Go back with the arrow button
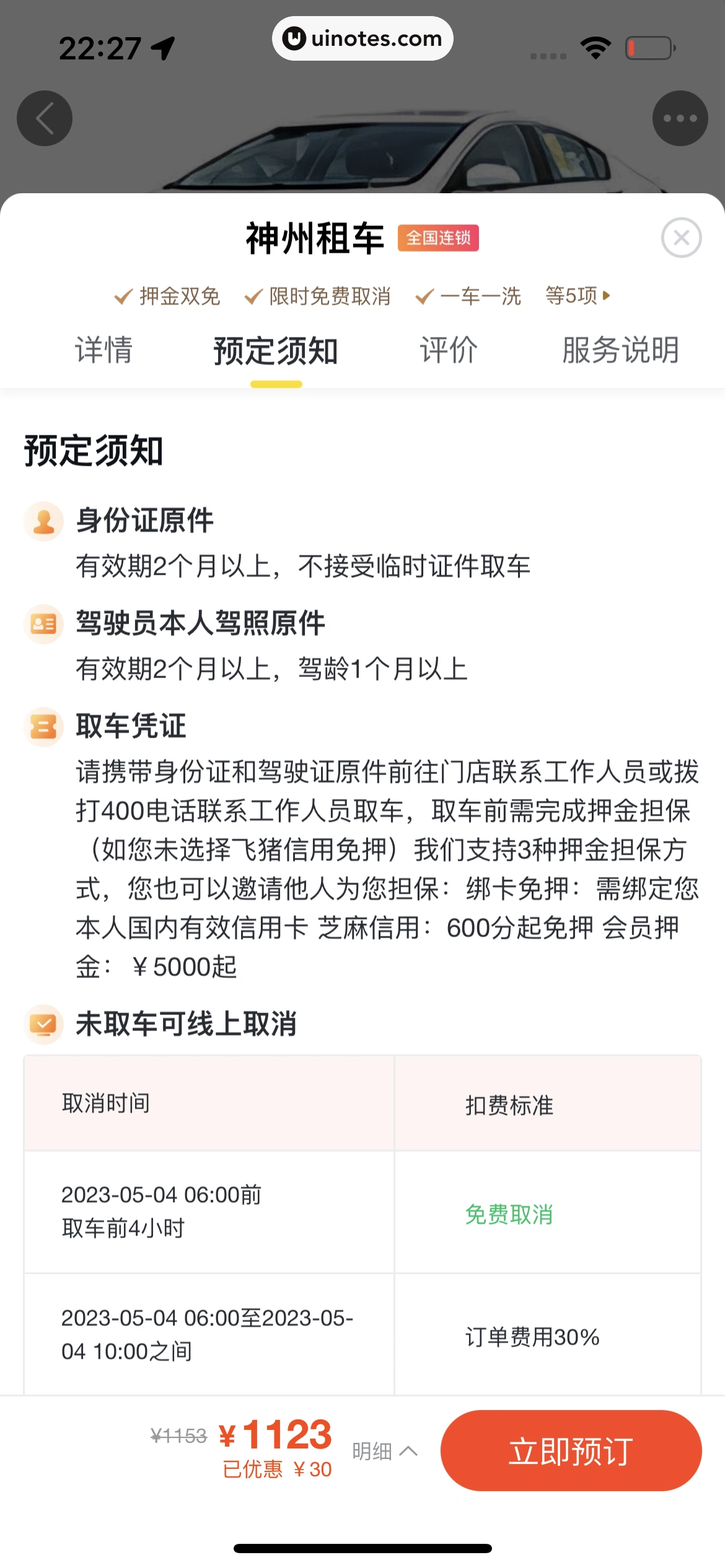The height and width of the screenshot is (1568, 725). (45, 118)
